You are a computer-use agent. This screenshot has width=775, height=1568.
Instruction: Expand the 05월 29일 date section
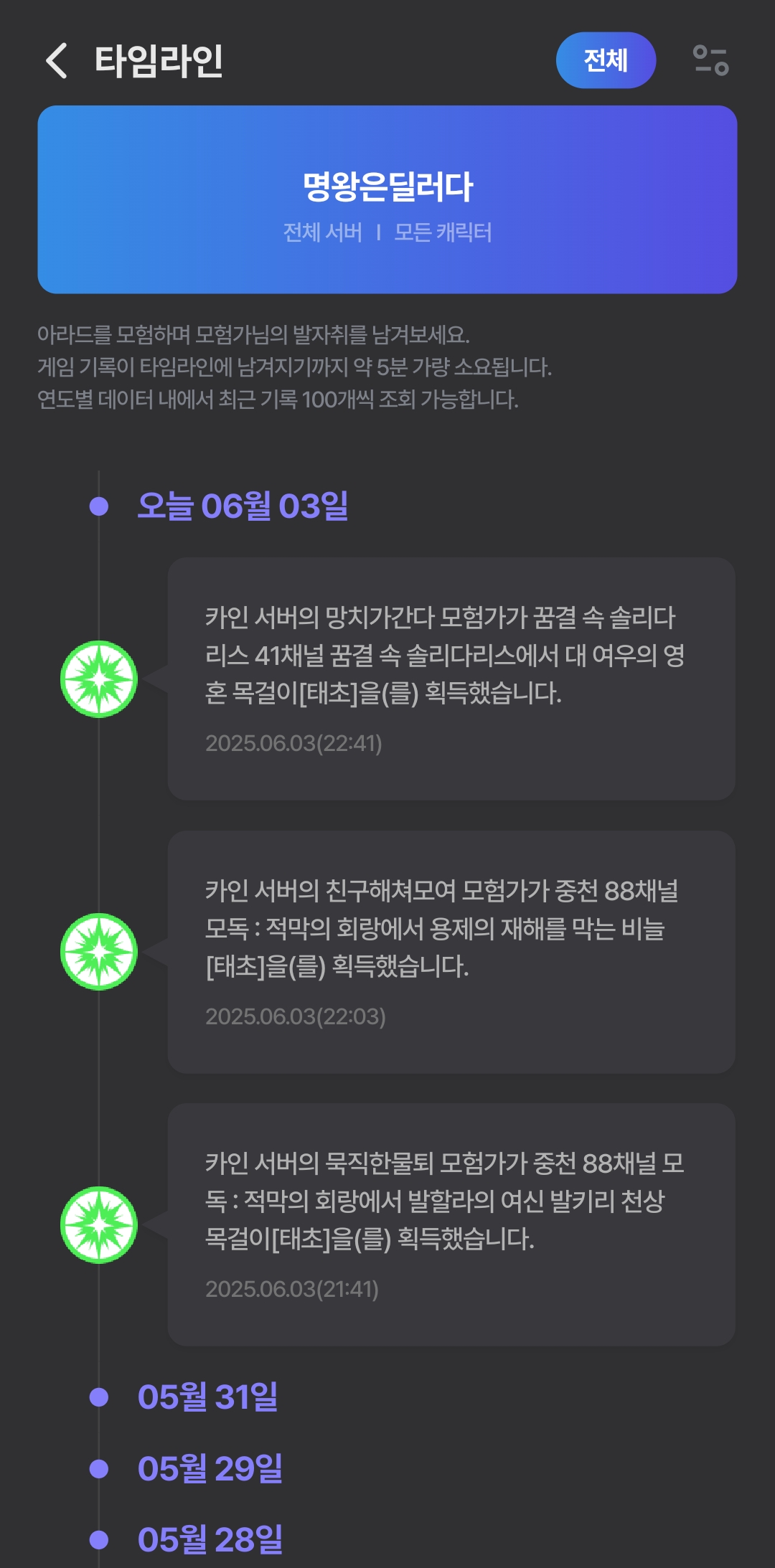210,1468
